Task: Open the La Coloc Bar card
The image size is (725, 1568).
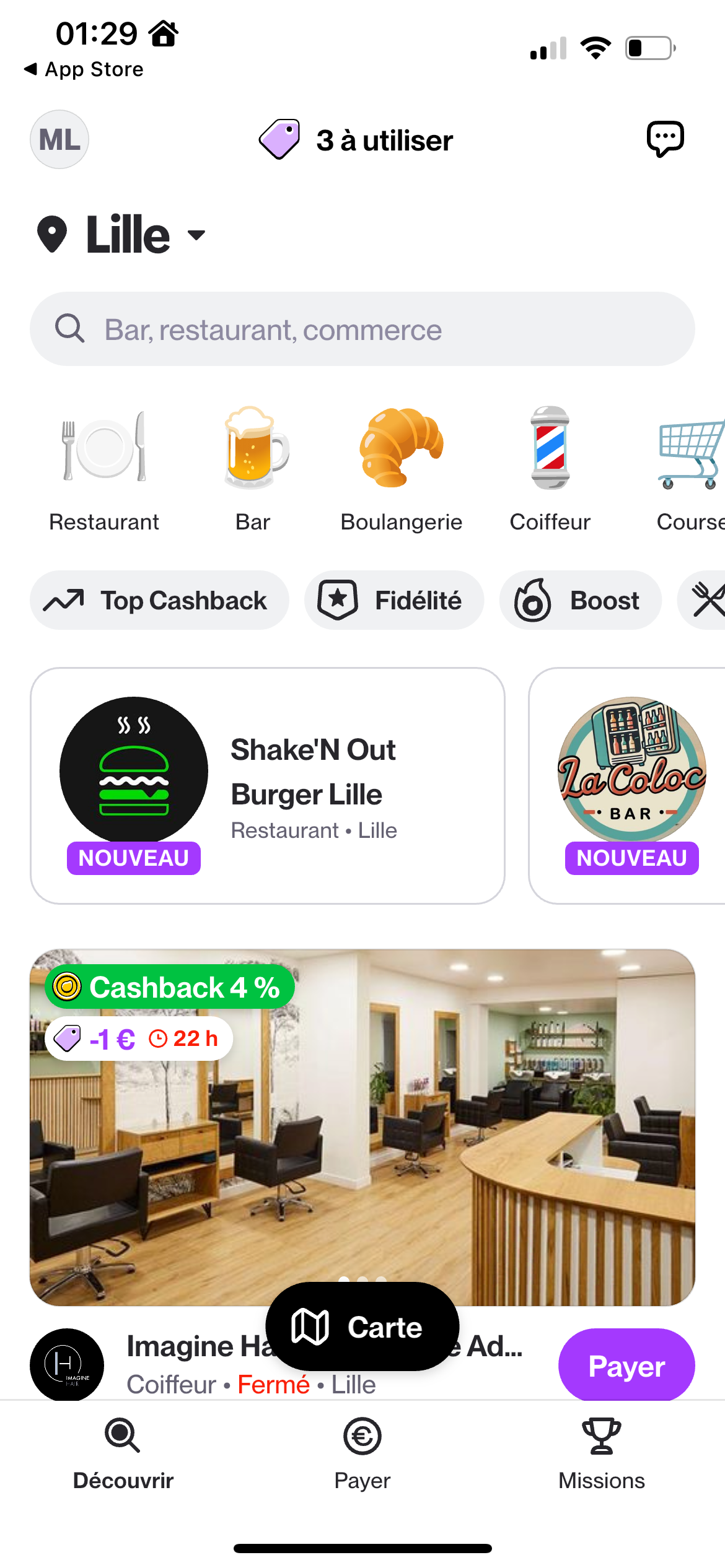Action: (627, 786)
